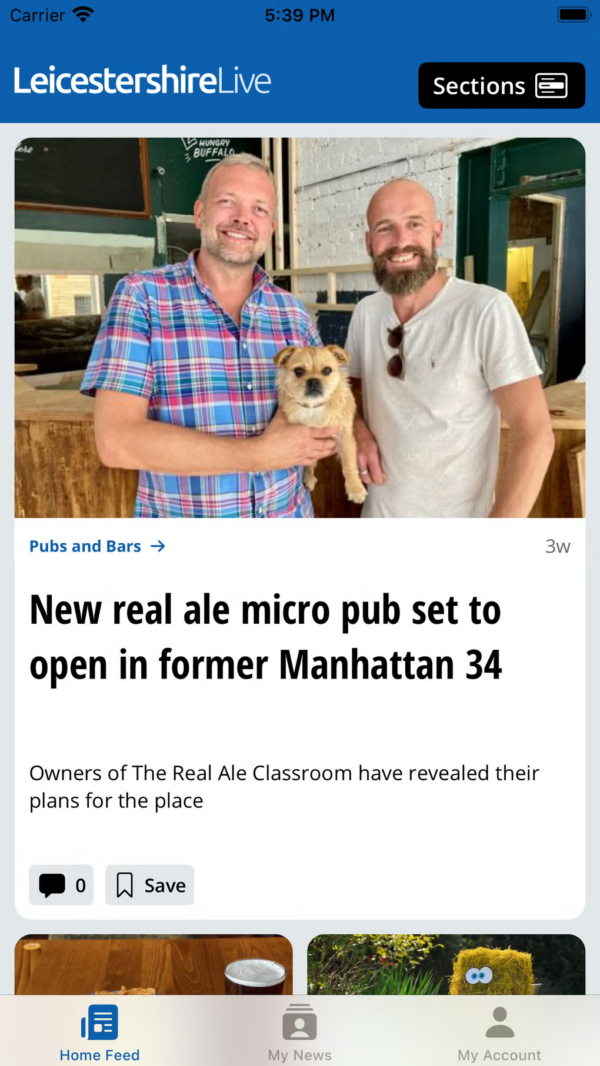
Task: Select the Home Feed tab
Action: click(99, 1034)
